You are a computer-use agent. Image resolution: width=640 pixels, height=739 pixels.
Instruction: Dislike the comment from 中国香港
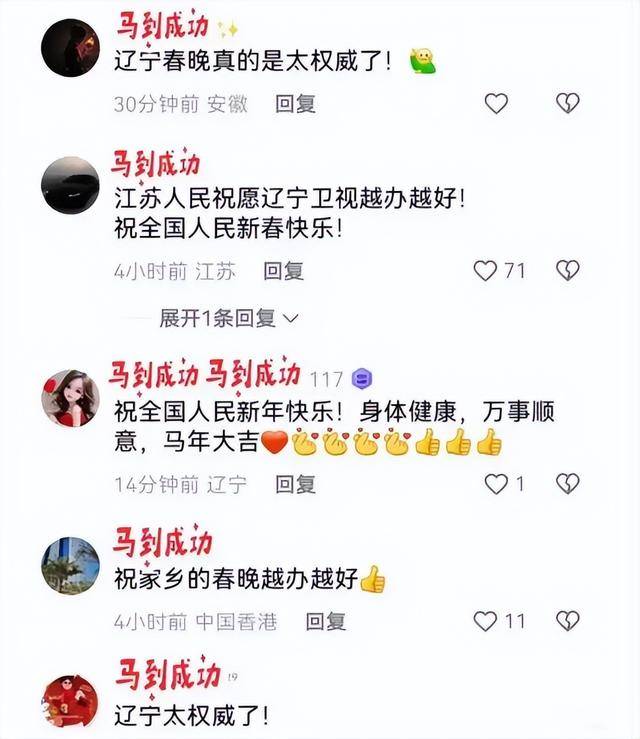tap(568, 621)
